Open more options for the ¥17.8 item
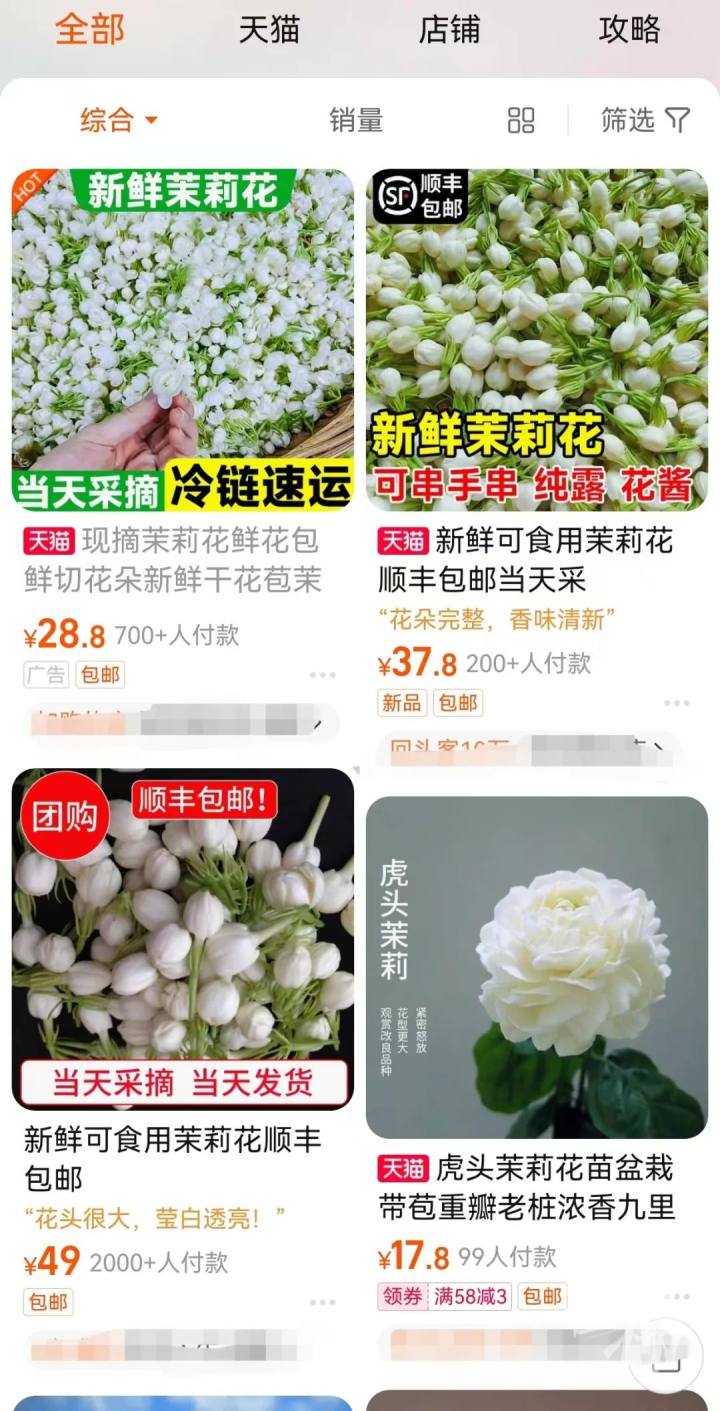The height and width of the screenshot is (1411, 720). (676, 1297)
